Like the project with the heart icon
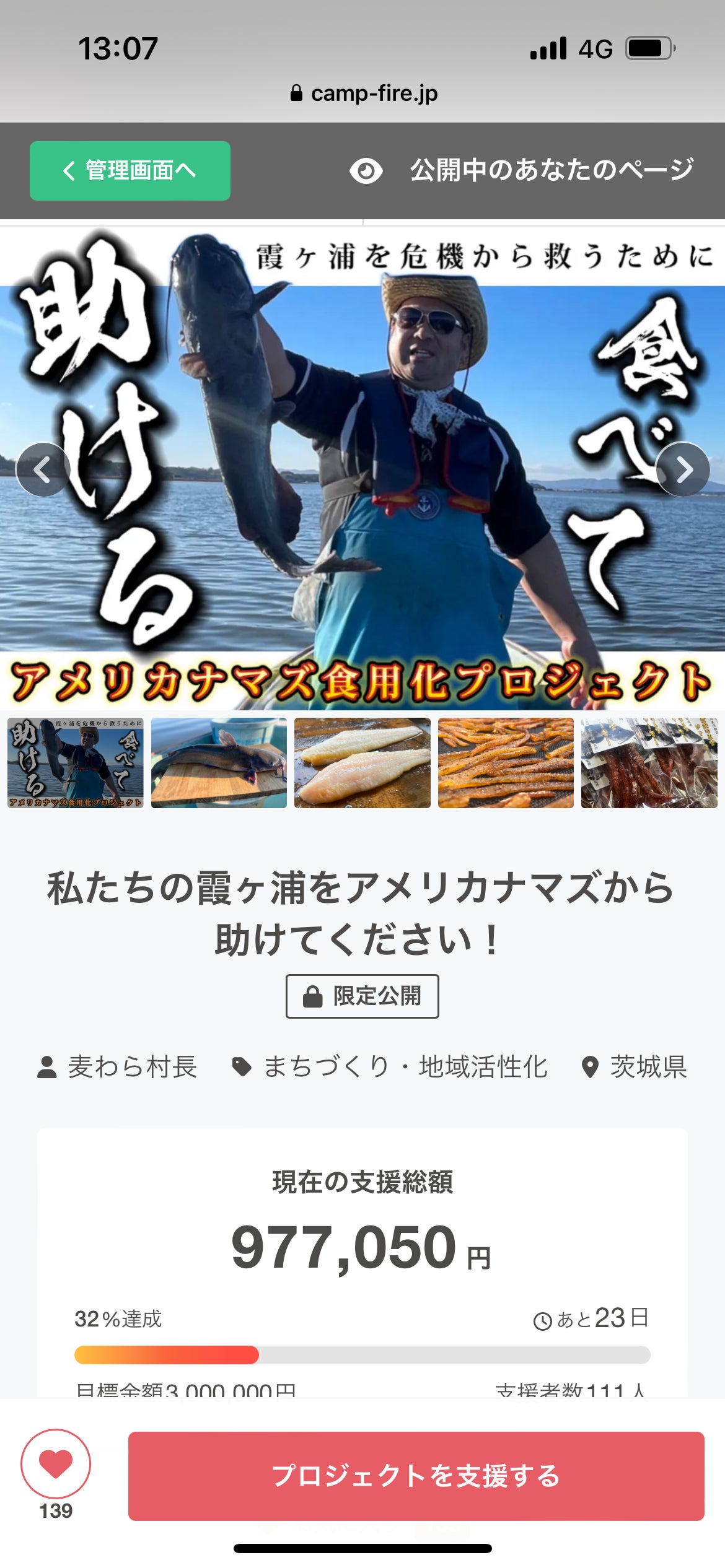This screenshot has height=1568, width=725. point(56,1463)
